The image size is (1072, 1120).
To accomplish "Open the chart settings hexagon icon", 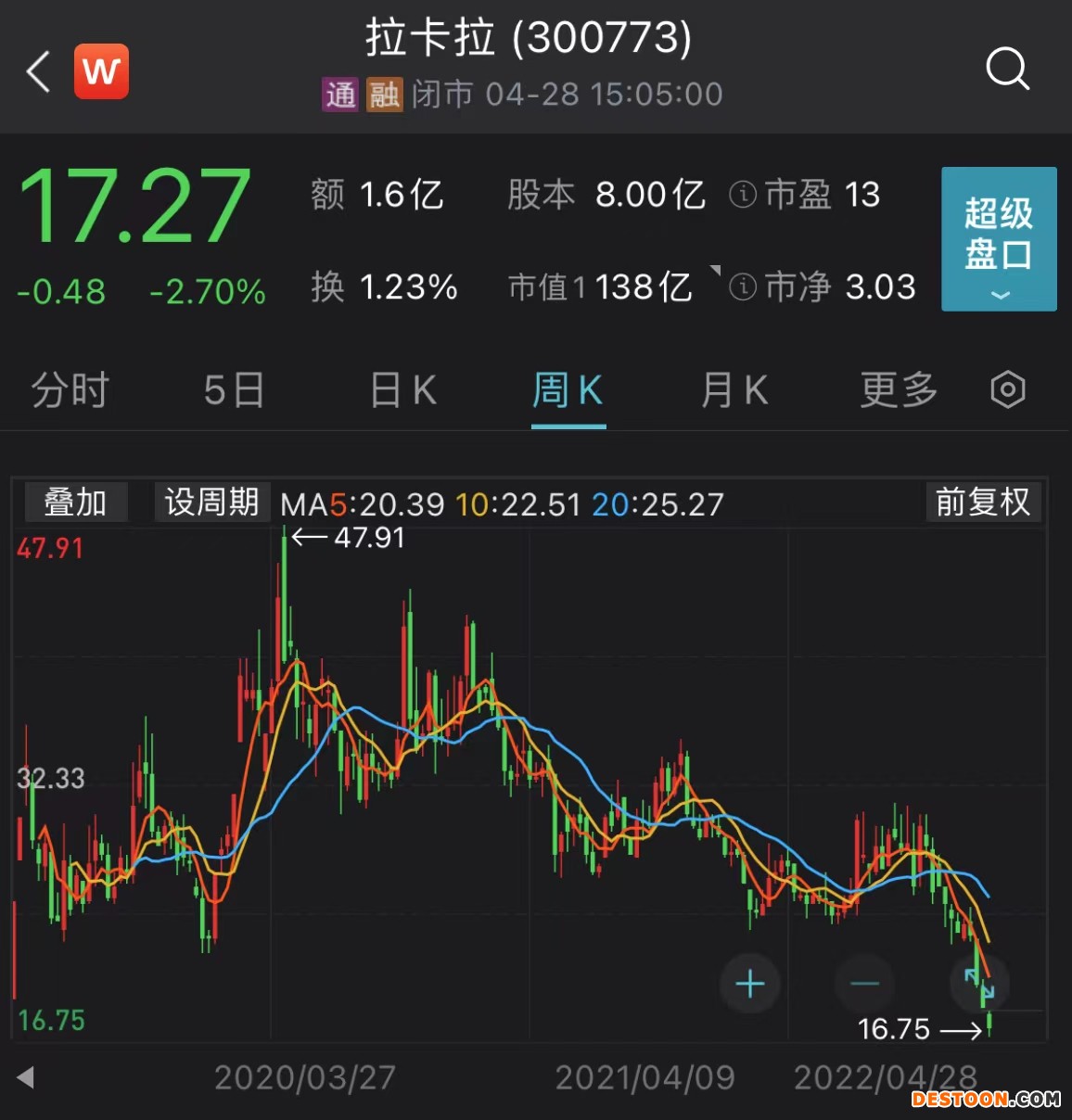I will tap(1008, 390).
